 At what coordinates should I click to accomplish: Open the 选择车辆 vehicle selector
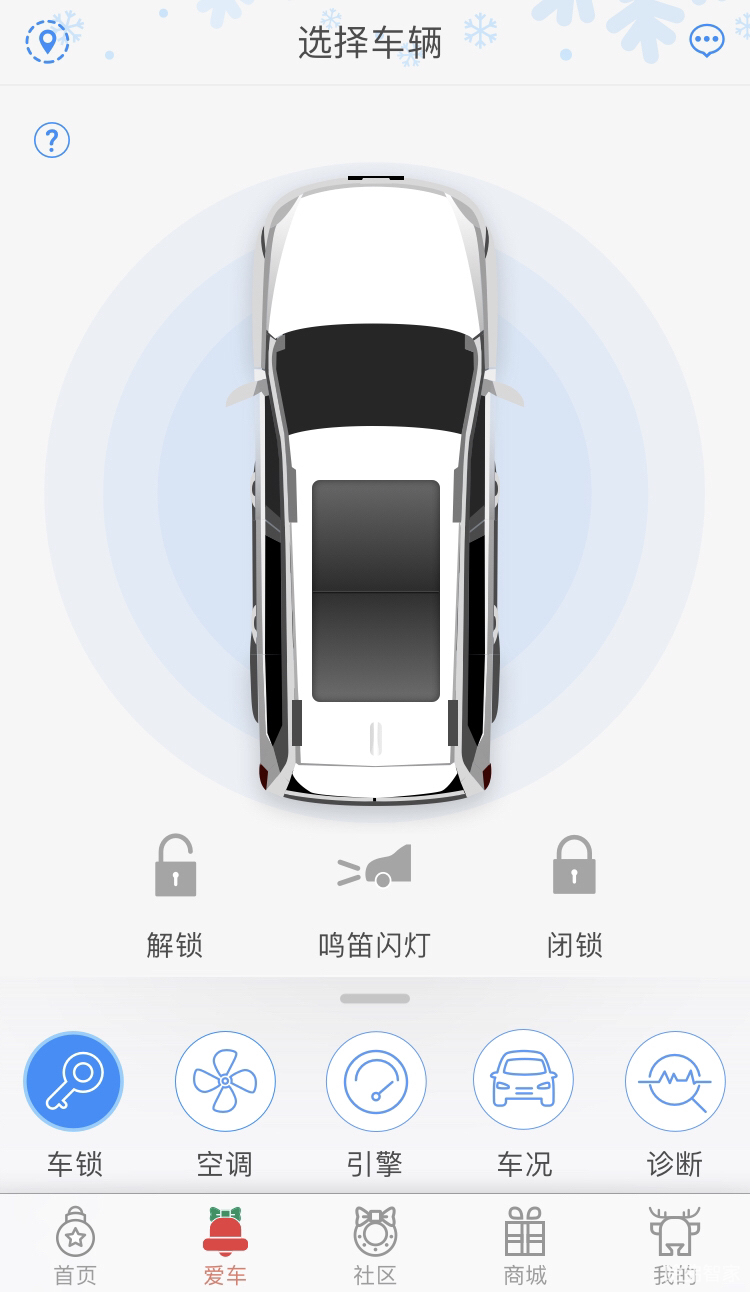click(x=370, y=43)
